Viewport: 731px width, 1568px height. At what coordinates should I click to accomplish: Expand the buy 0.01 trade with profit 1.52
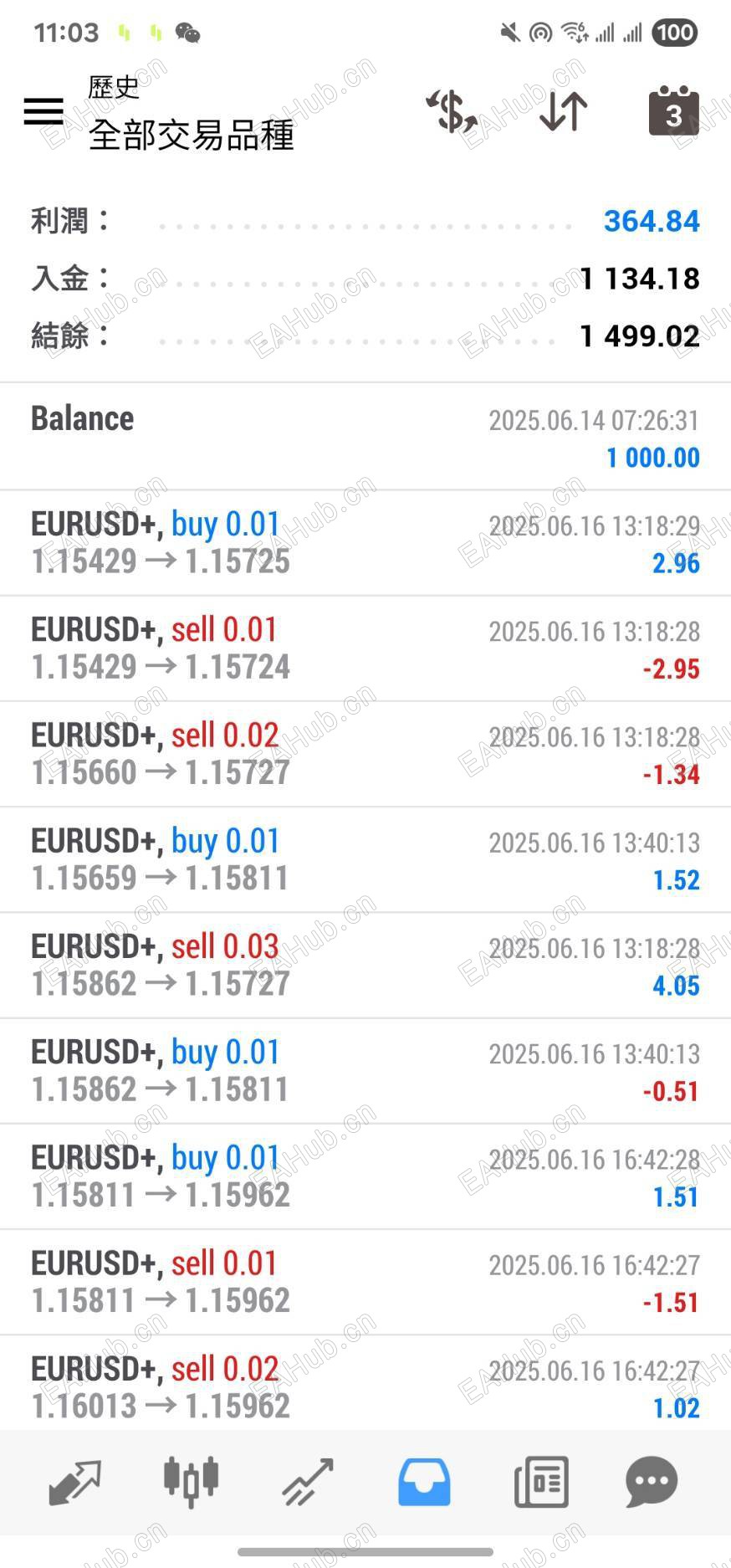point(365,859)
